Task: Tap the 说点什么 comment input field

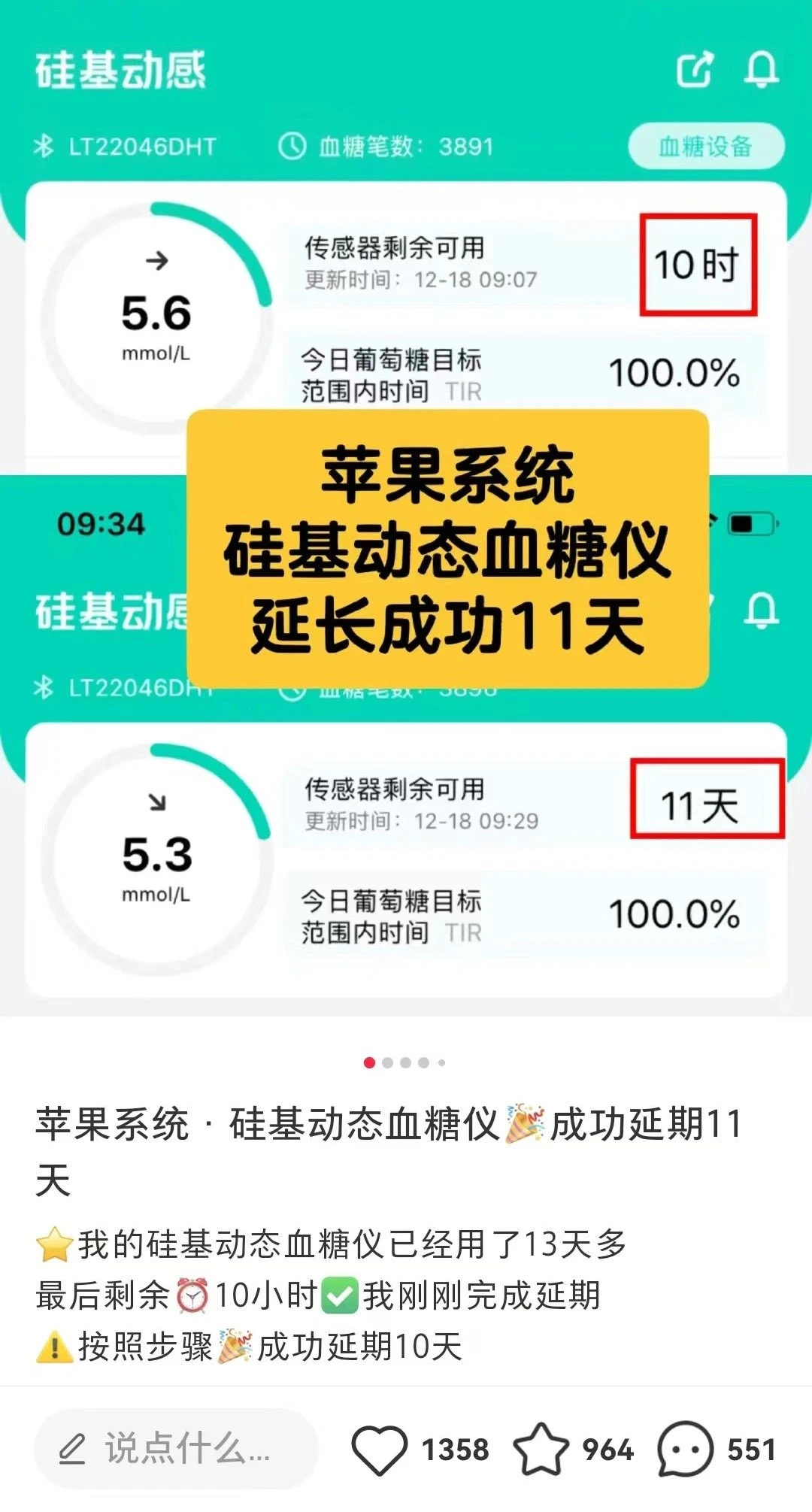Action: 177,1449
